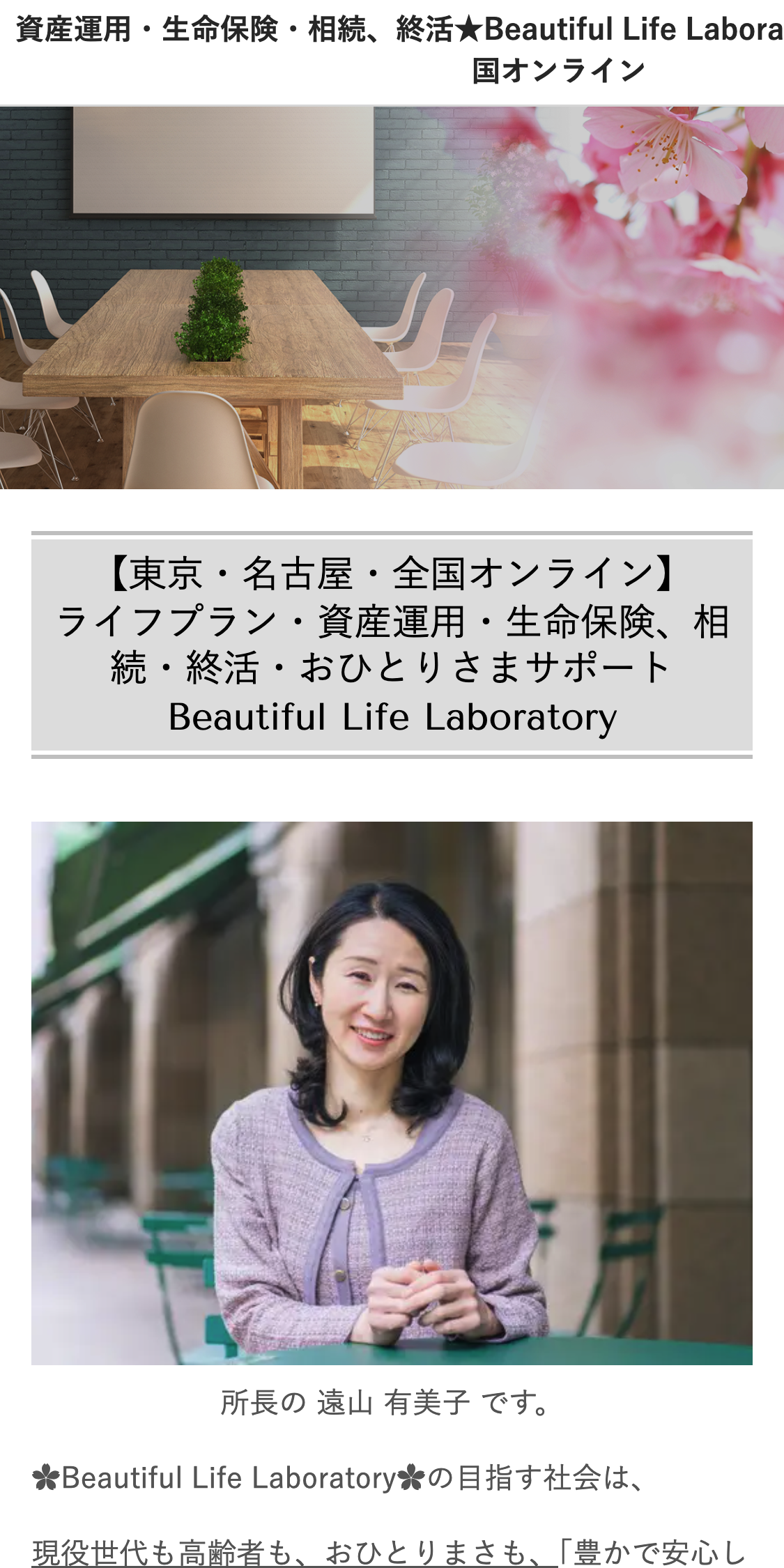This screenshot has width=784, height=1568.
Task: Open the Beautiful Life Laboratory site title
Action: pos(399,49)
